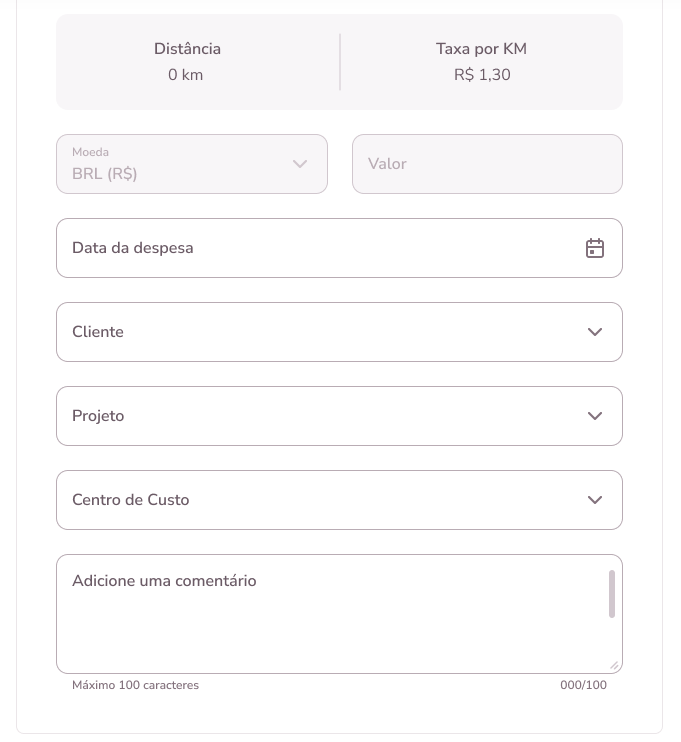Tap the Valor amount field
Image resolution: width=681 pixels, height=742 pixels.
coord(487,164)
